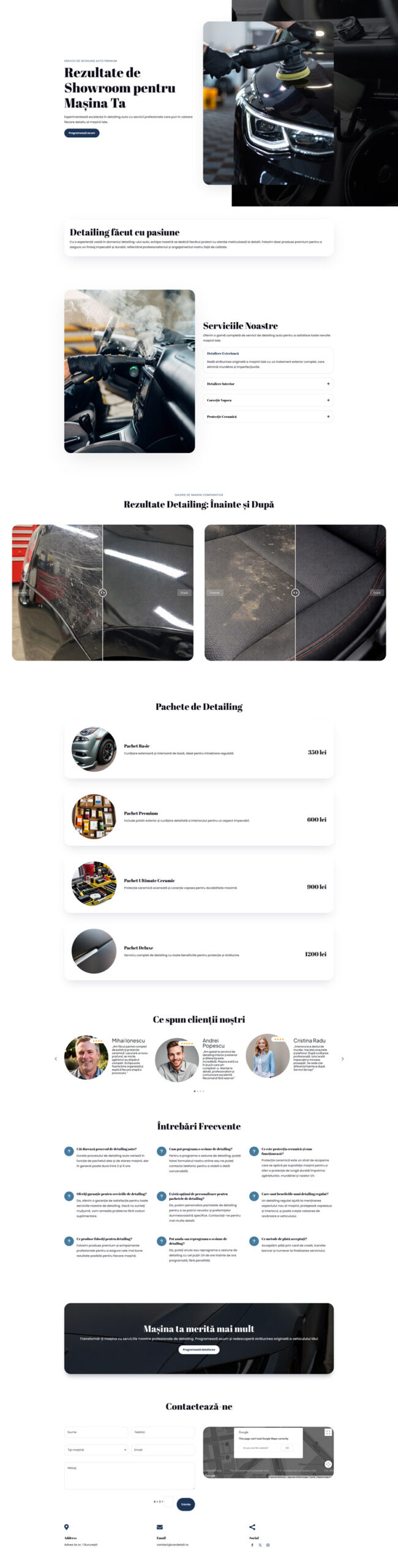Tap Programează detailerea button in banner
Image resolution: width=398 pixels, height=1568 pixels.
(x=198, y=1349)
